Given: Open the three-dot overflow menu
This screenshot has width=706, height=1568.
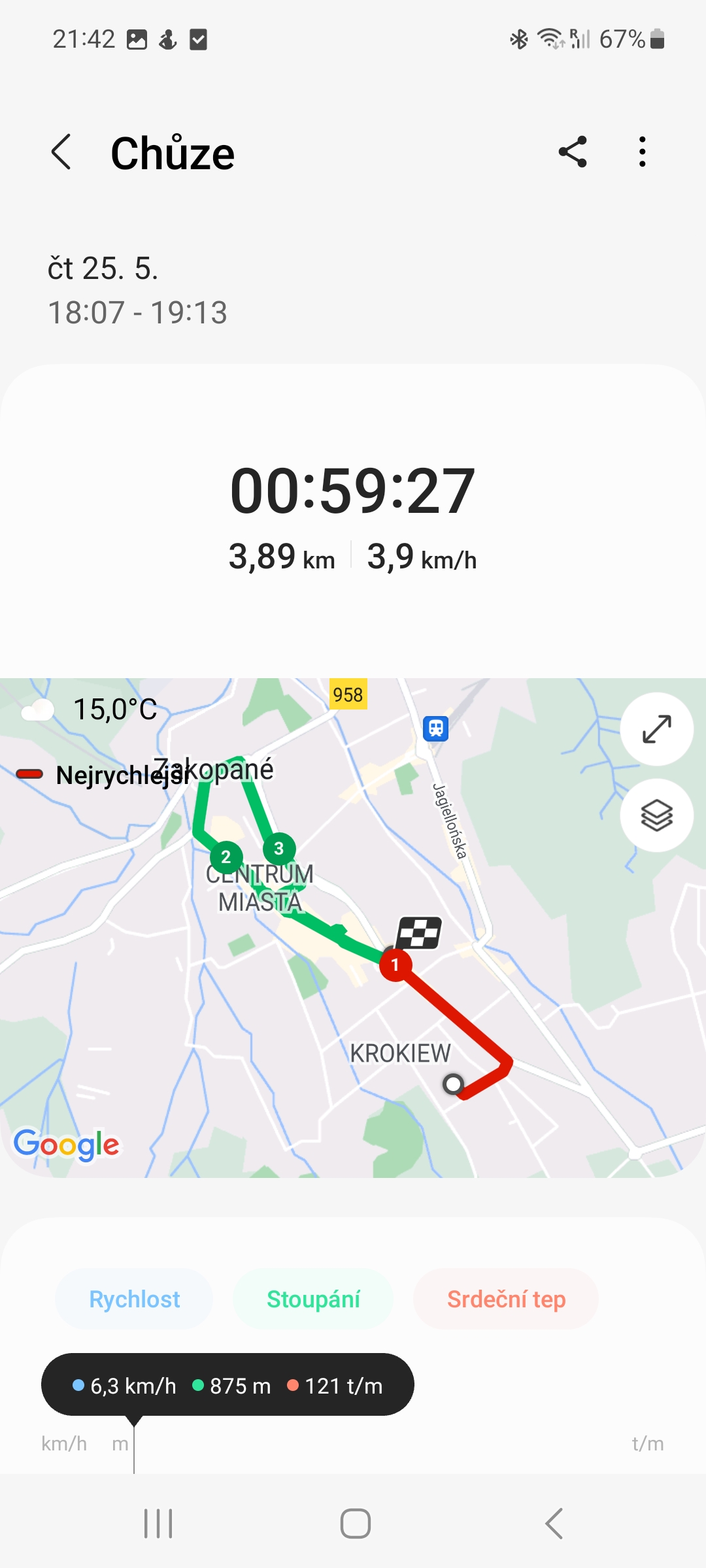Looking at the screenshot, I should 643,152.
